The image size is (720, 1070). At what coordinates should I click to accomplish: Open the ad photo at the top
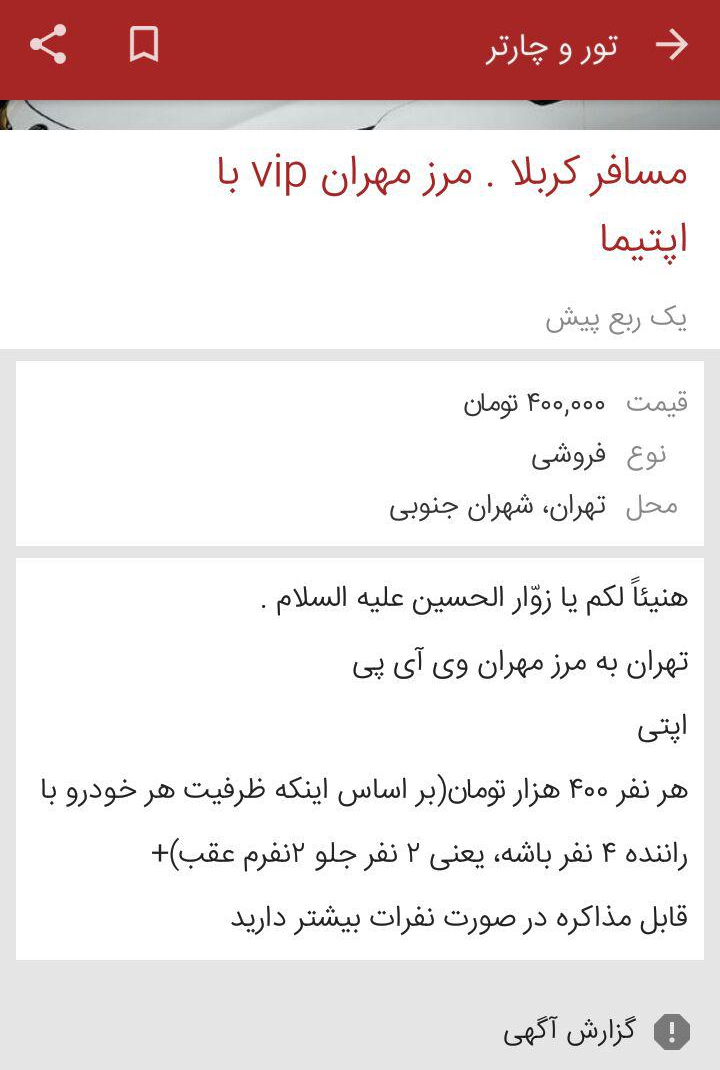click(360, 114)
